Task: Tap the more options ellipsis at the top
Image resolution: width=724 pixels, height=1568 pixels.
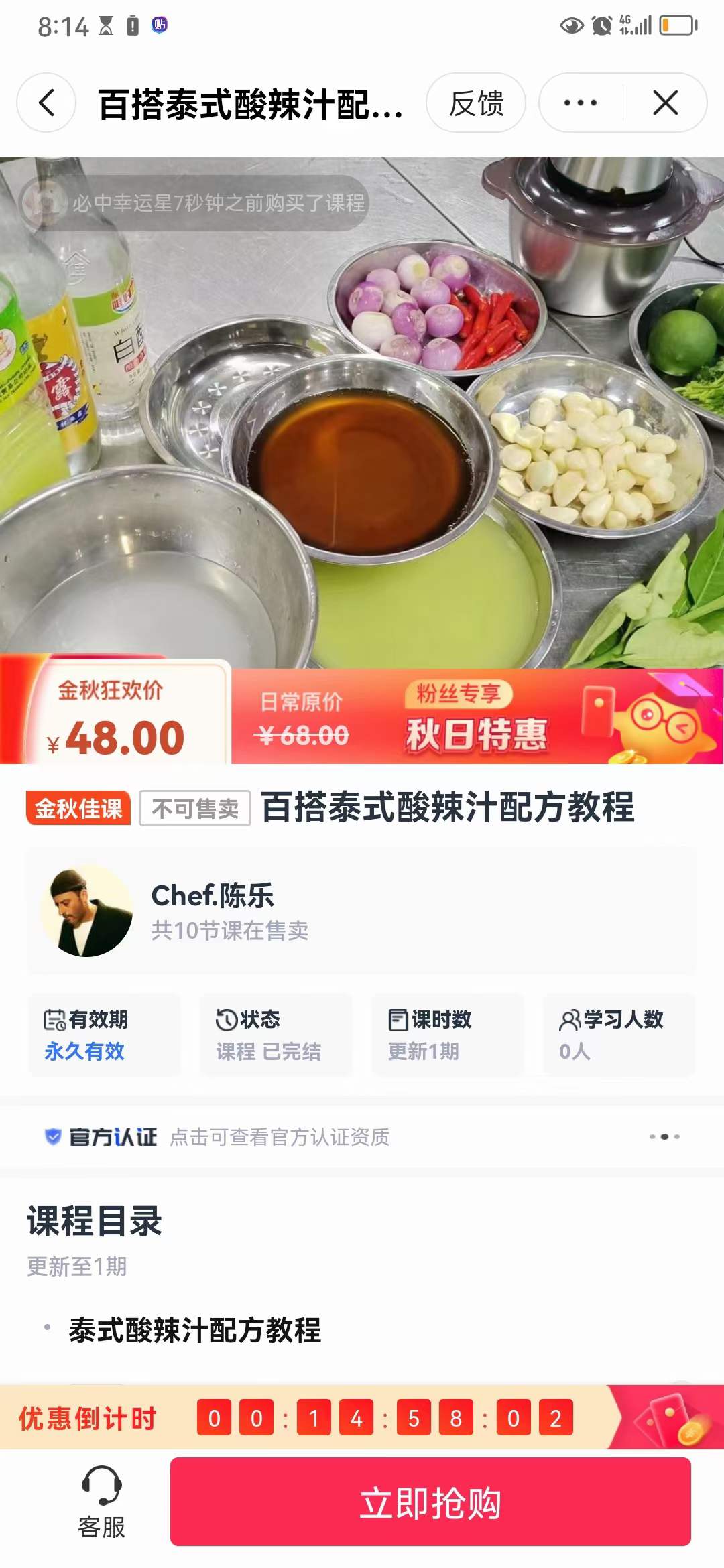Action: 580,103
